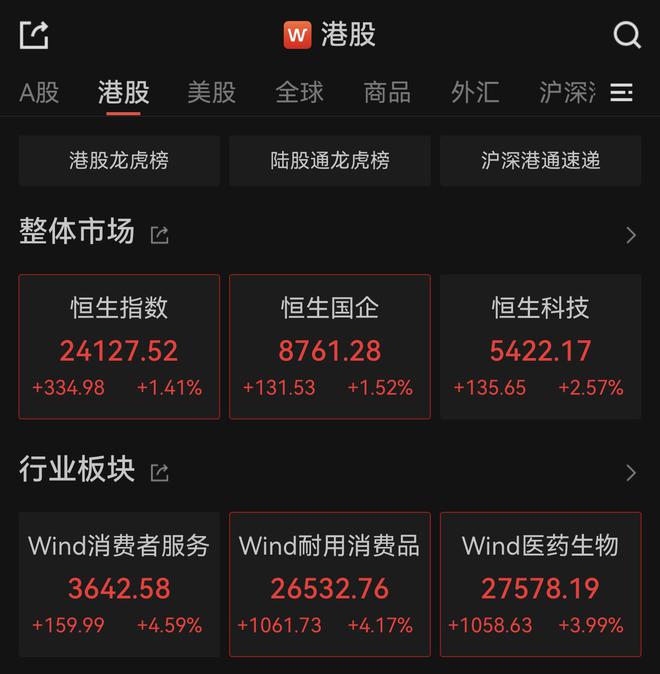Select the 全球 tab
Viewport: 660px width, 674px height.
(x=299, y=93)
